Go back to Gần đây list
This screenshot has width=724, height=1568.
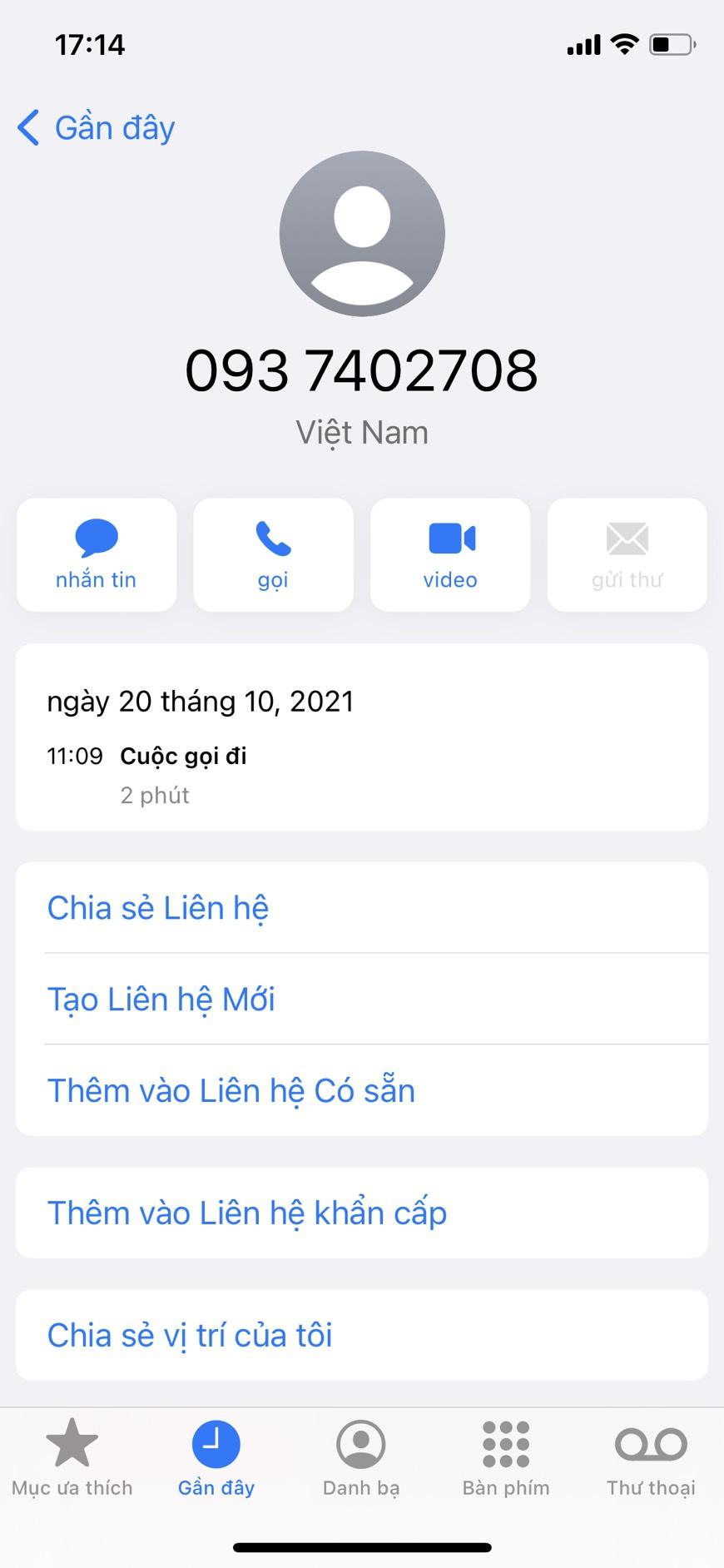click(96, 128)
